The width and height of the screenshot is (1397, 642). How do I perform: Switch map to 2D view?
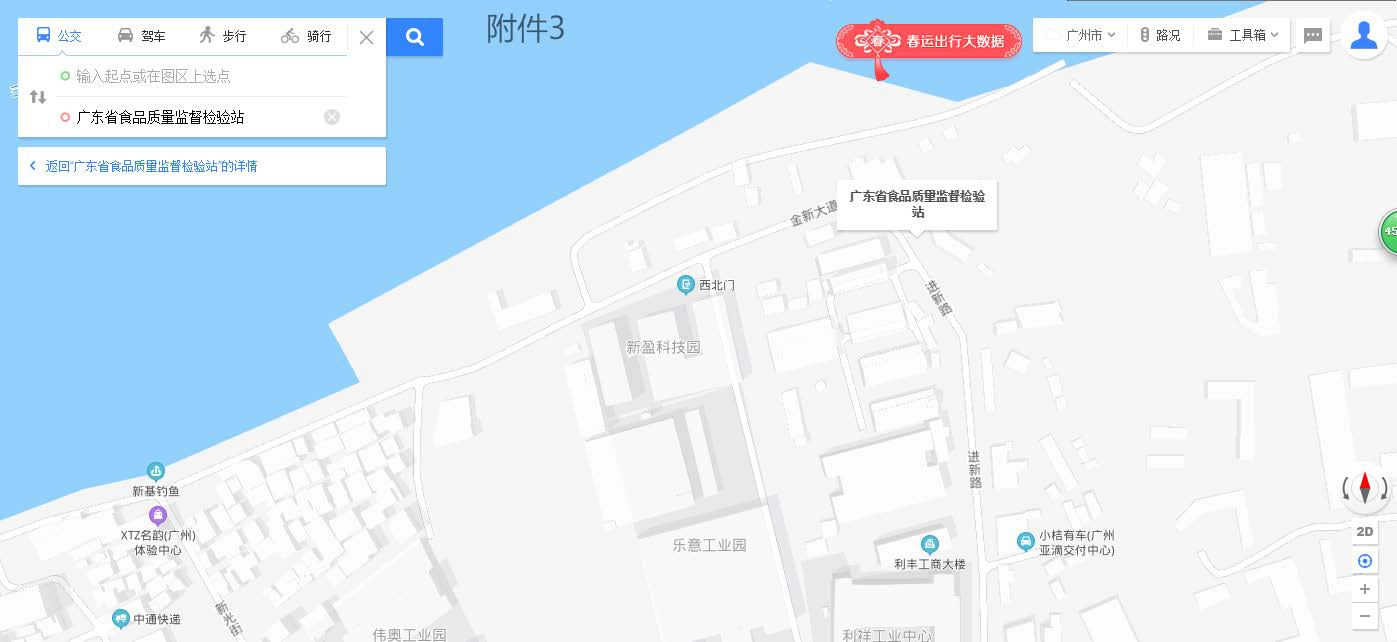click(1365, 532)
